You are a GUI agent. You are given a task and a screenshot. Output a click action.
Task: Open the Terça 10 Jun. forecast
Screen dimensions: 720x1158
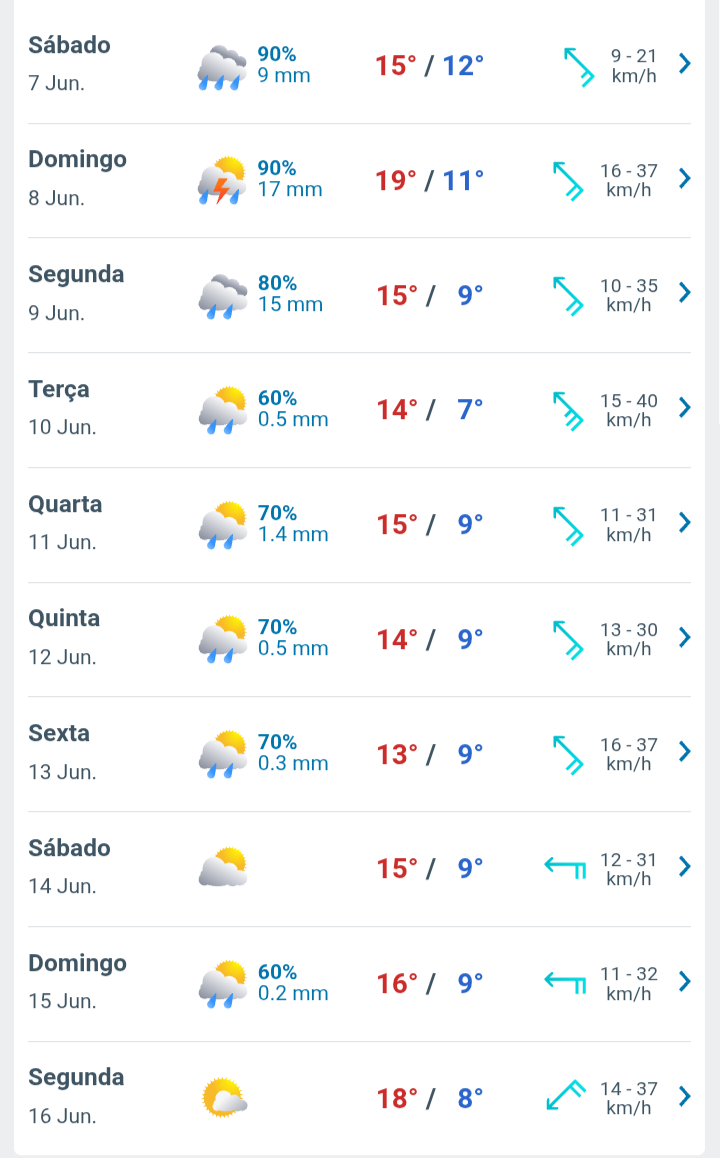click(684, 408)
